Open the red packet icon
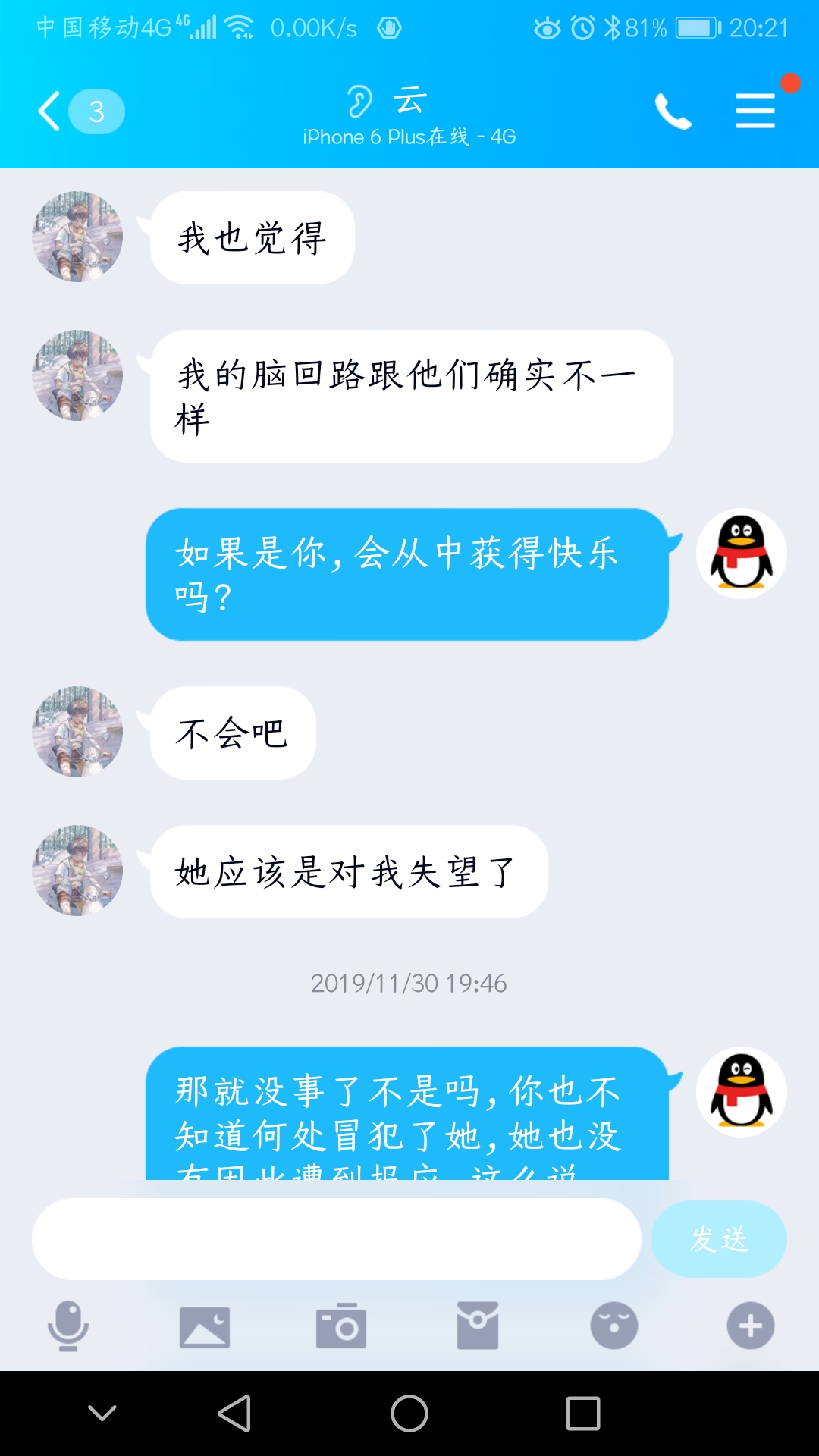819x1456 pixels. click(478, 1326)
